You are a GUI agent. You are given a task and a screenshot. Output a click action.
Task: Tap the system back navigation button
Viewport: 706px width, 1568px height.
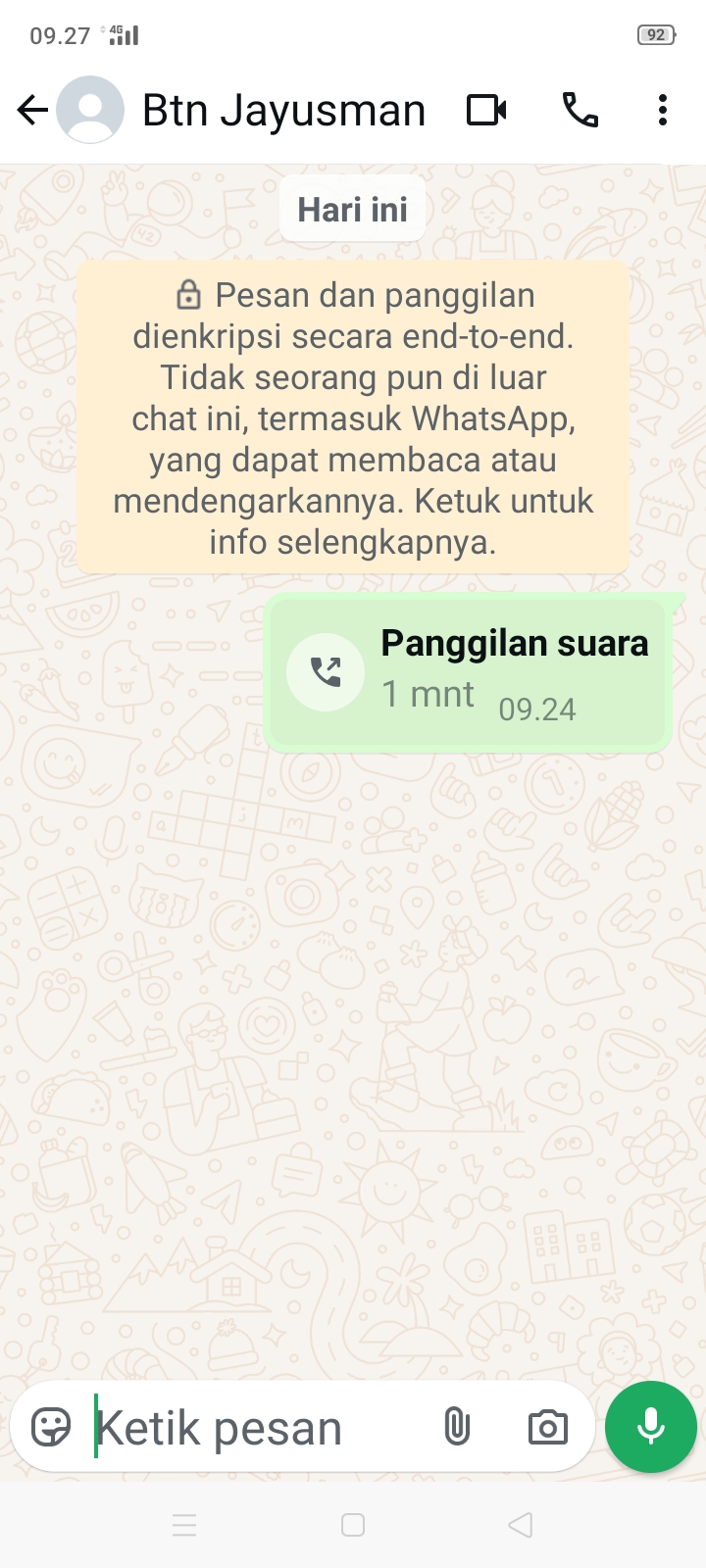(x=521, y=1525)
